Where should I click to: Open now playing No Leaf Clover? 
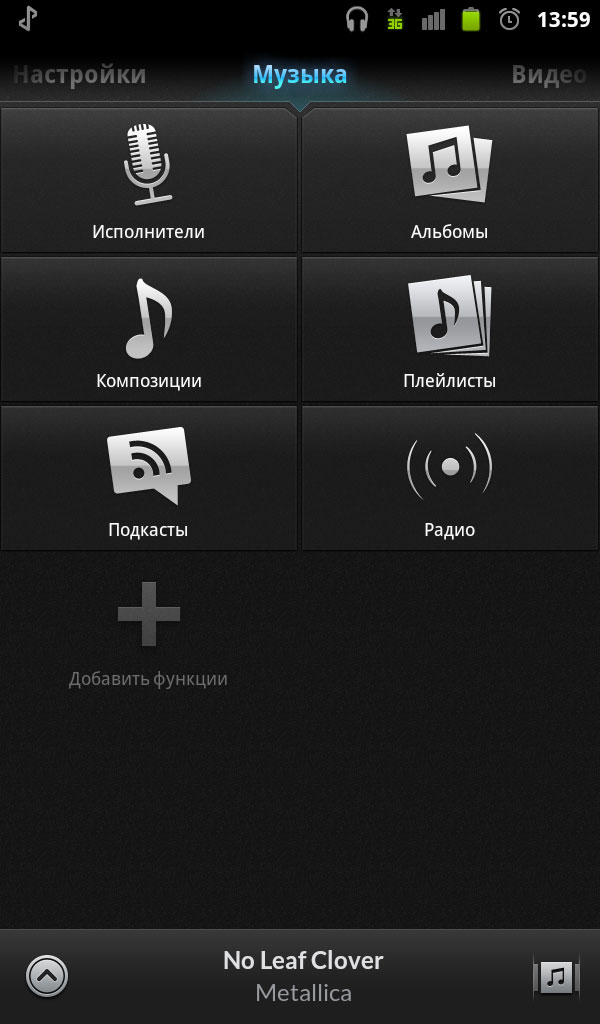tap(303, 976)
